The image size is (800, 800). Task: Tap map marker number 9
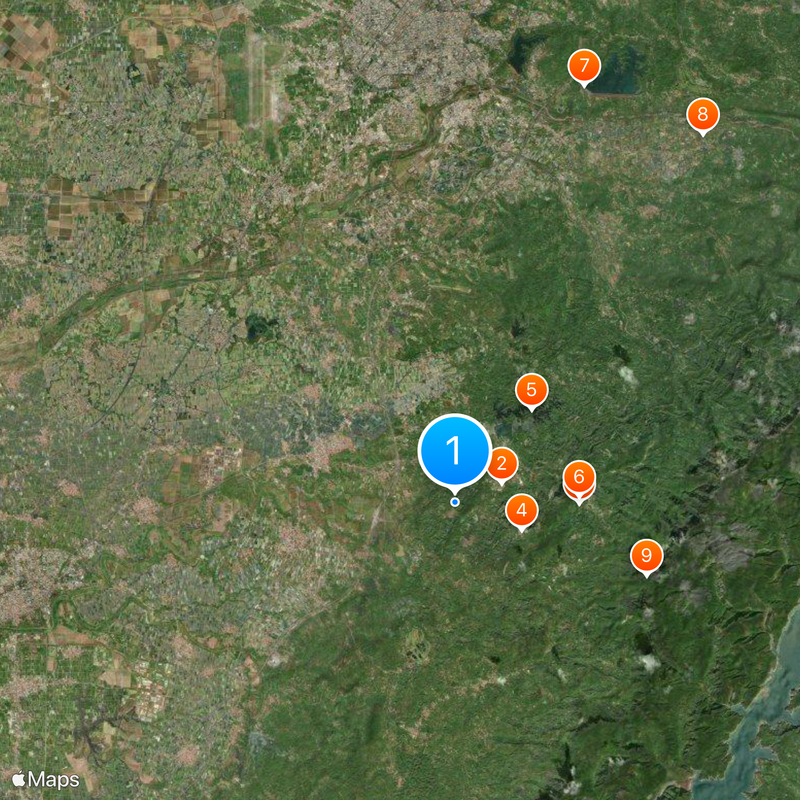(647, 555)
